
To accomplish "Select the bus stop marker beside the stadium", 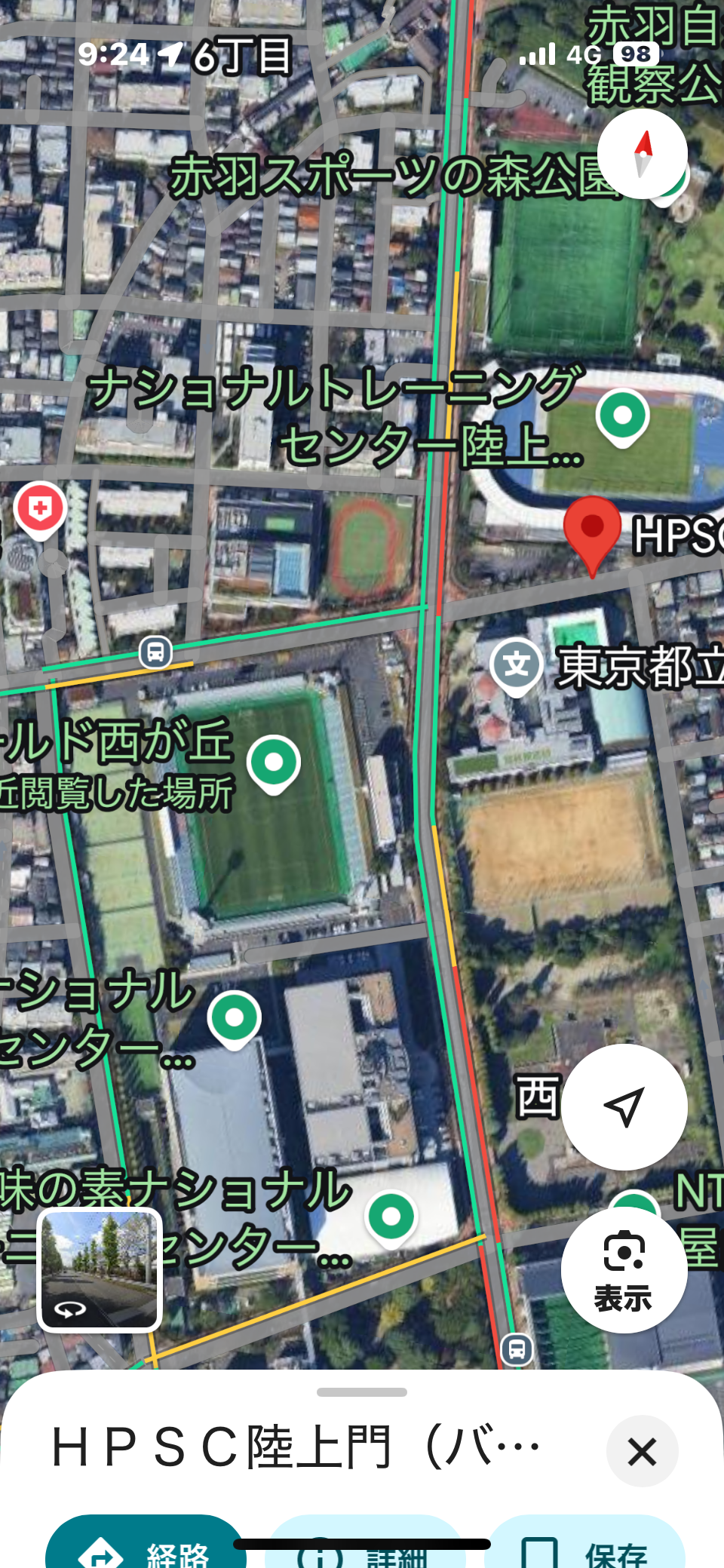I will point(155,652).
